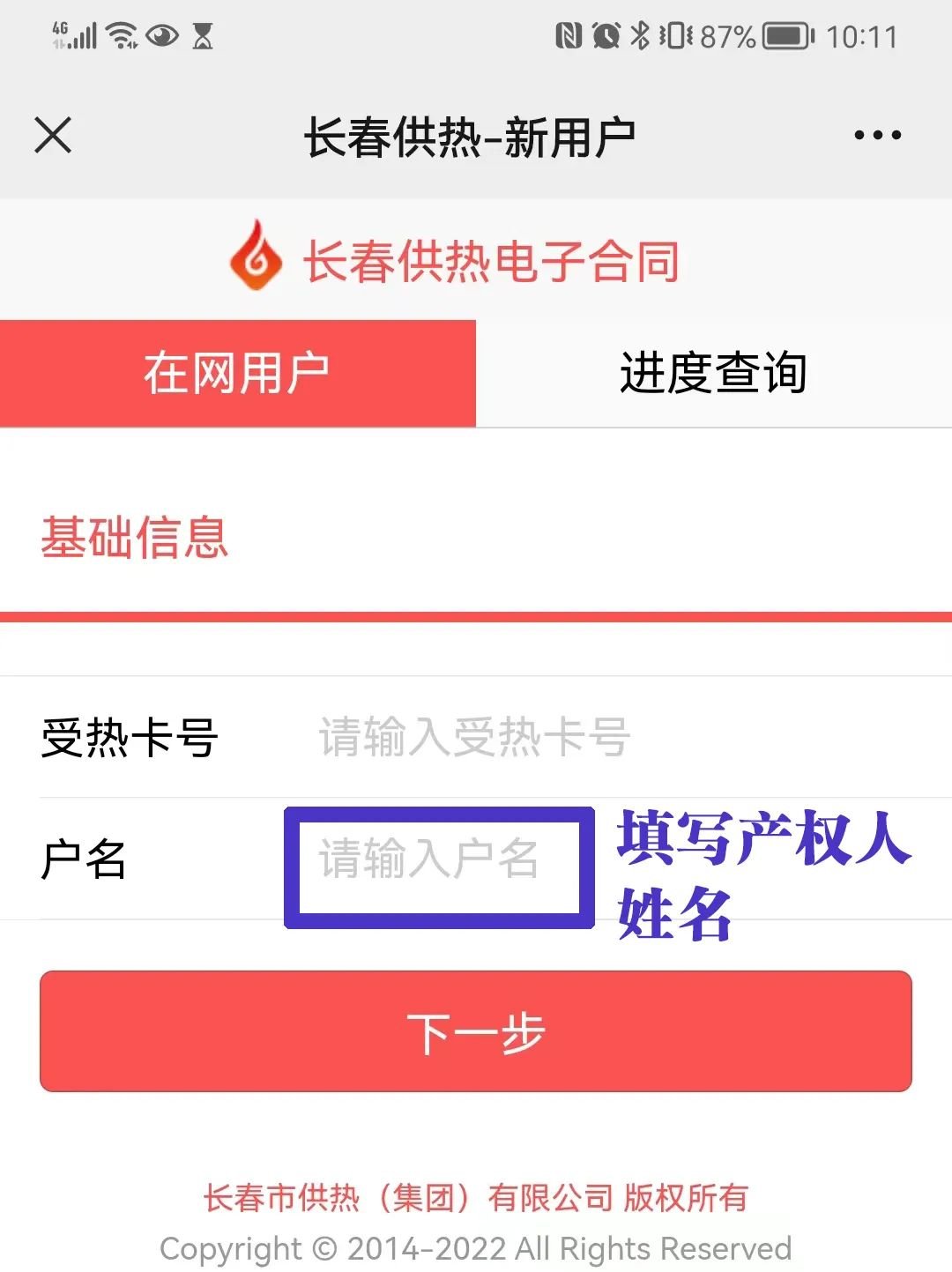Image resolution: width=952 pixels, height=1272 pixels.
Task: Tap the 下一步 button
Action: (x=476, y=1031)
